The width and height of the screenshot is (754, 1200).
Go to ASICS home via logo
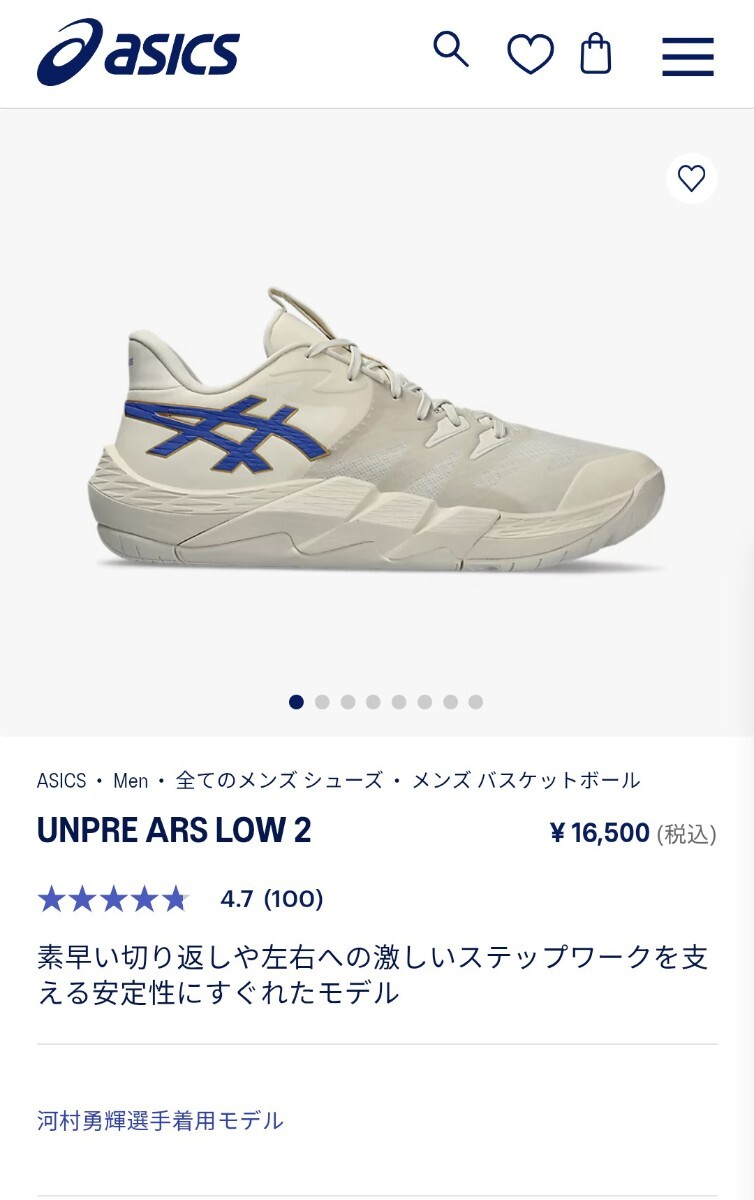click(138, 53)
